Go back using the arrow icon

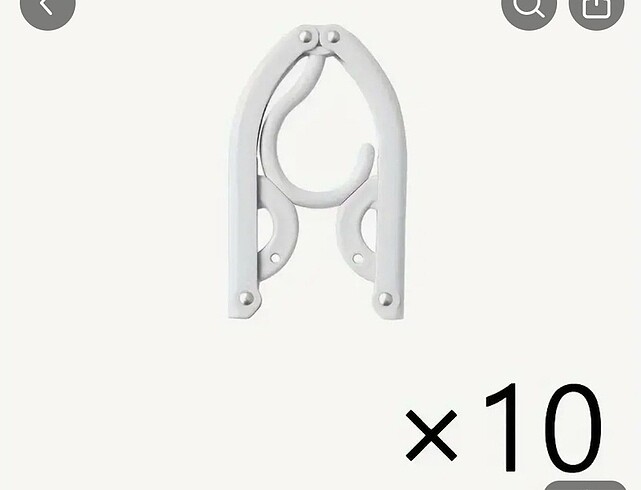(47, 8)
